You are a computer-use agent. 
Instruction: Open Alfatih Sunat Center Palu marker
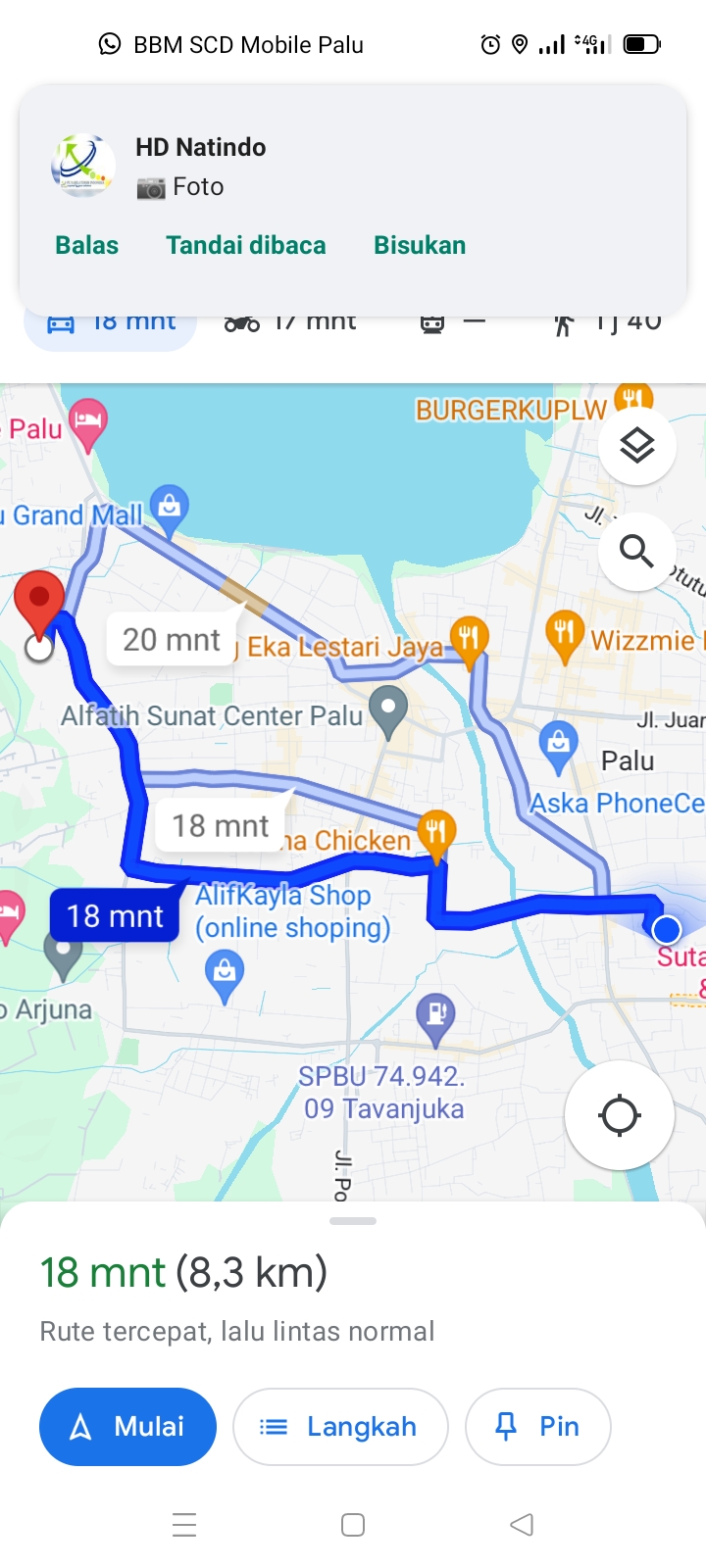point(388,712)
